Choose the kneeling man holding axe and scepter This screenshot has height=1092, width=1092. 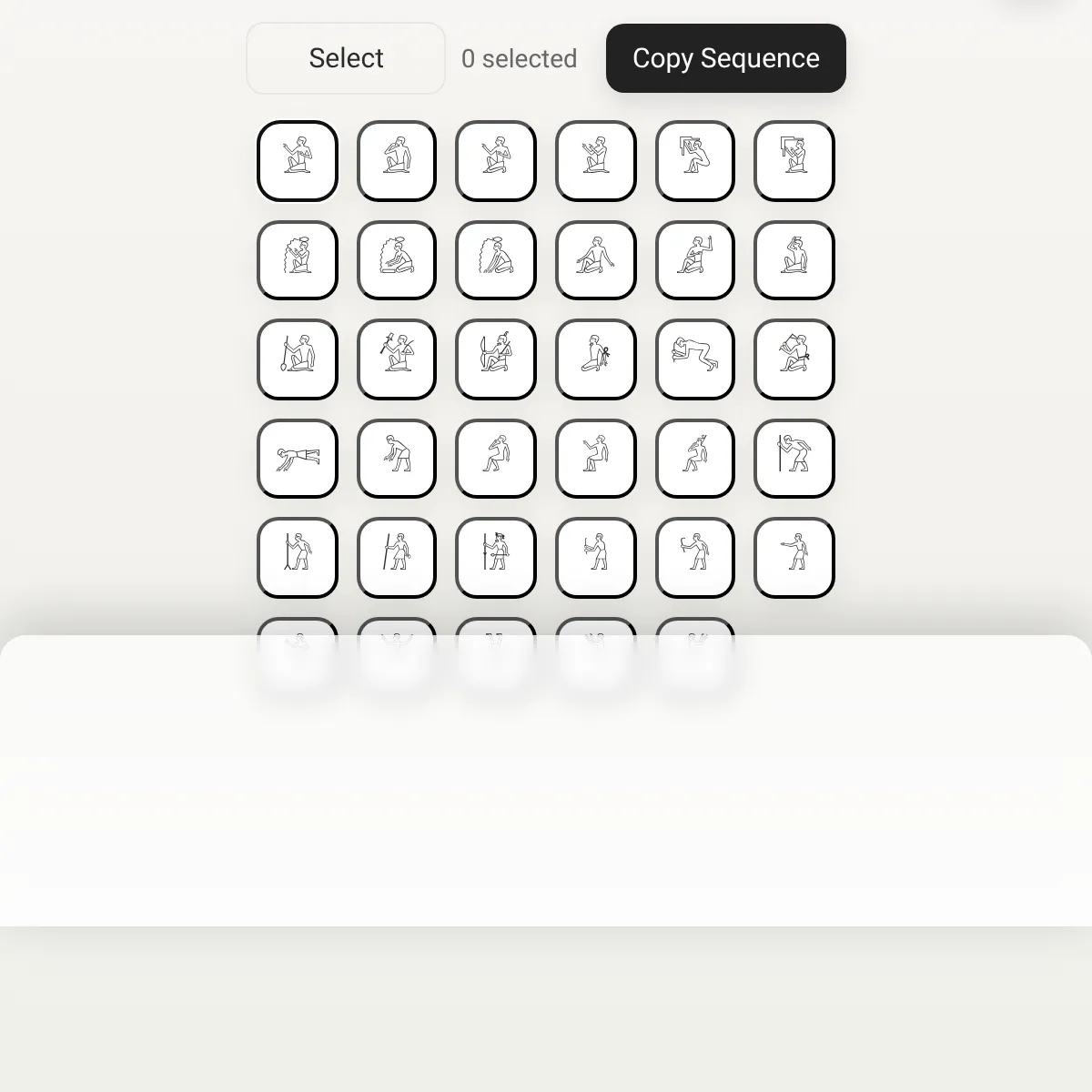[x=397, y=359]
